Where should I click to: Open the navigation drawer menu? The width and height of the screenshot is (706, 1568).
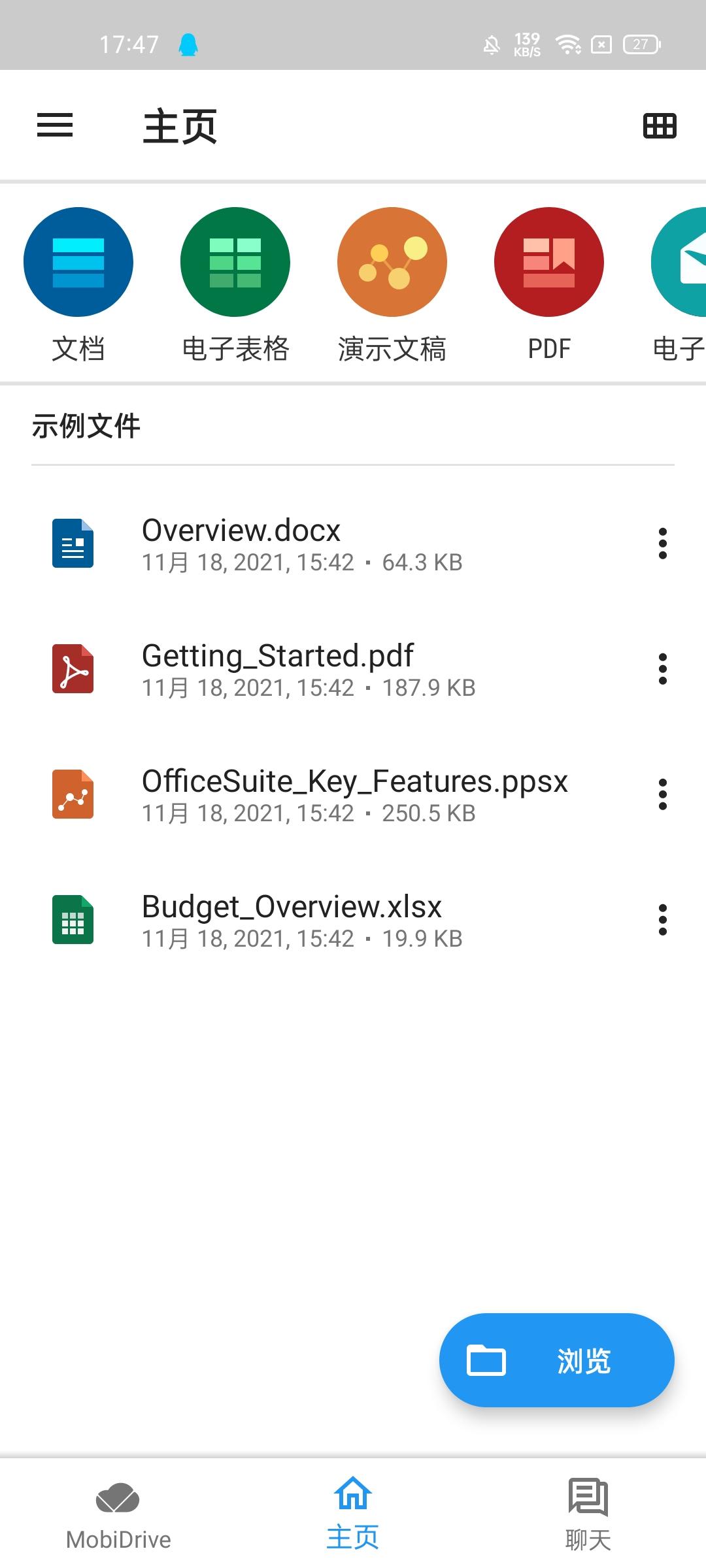coord(55,125)
